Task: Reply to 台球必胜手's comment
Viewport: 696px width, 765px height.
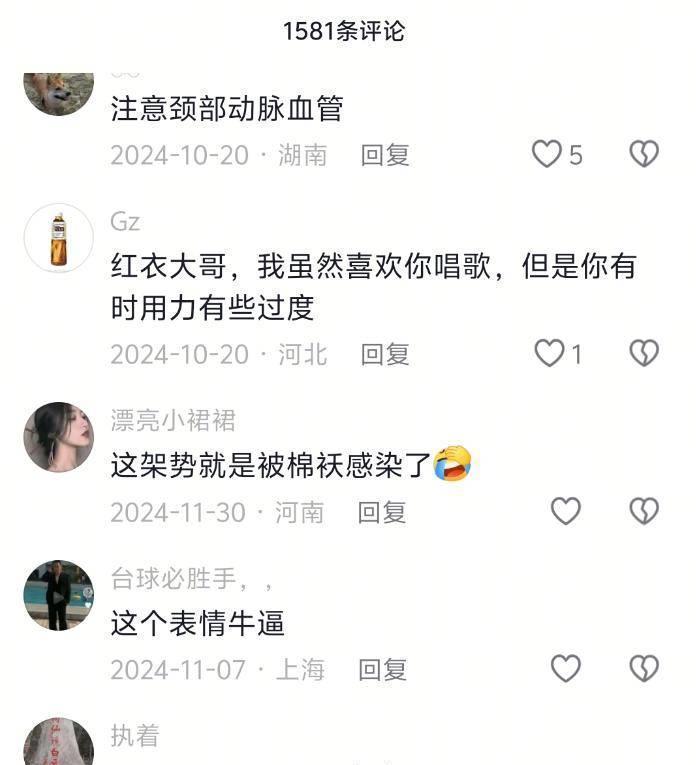Action: tap(383, 669)
